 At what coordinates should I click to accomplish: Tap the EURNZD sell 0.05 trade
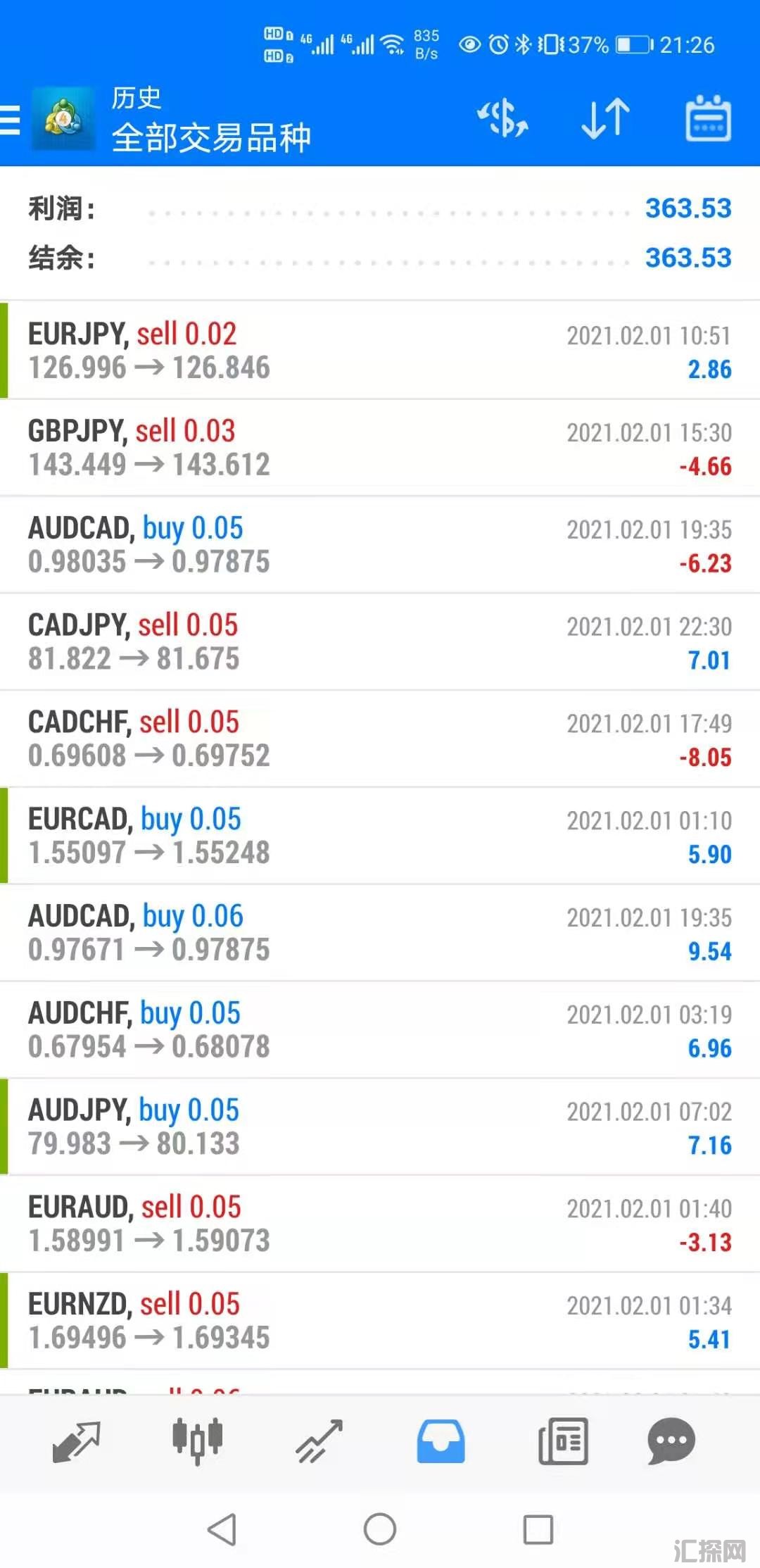click(380, 1321)
